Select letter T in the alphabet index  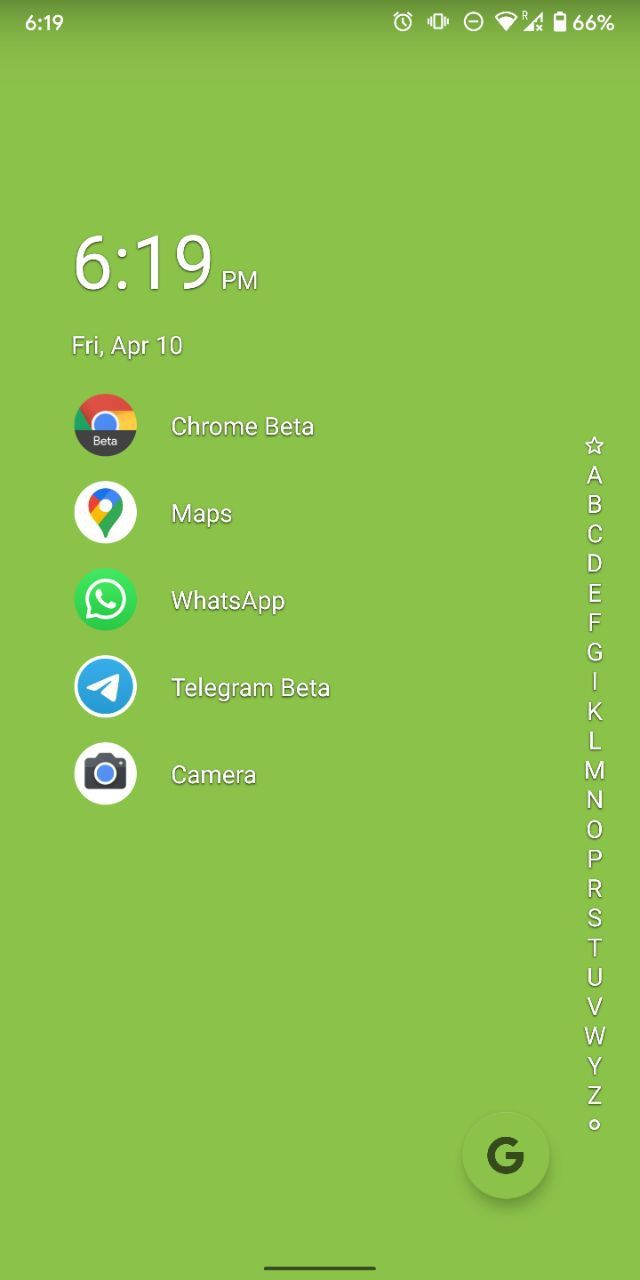tap(594, 947)
